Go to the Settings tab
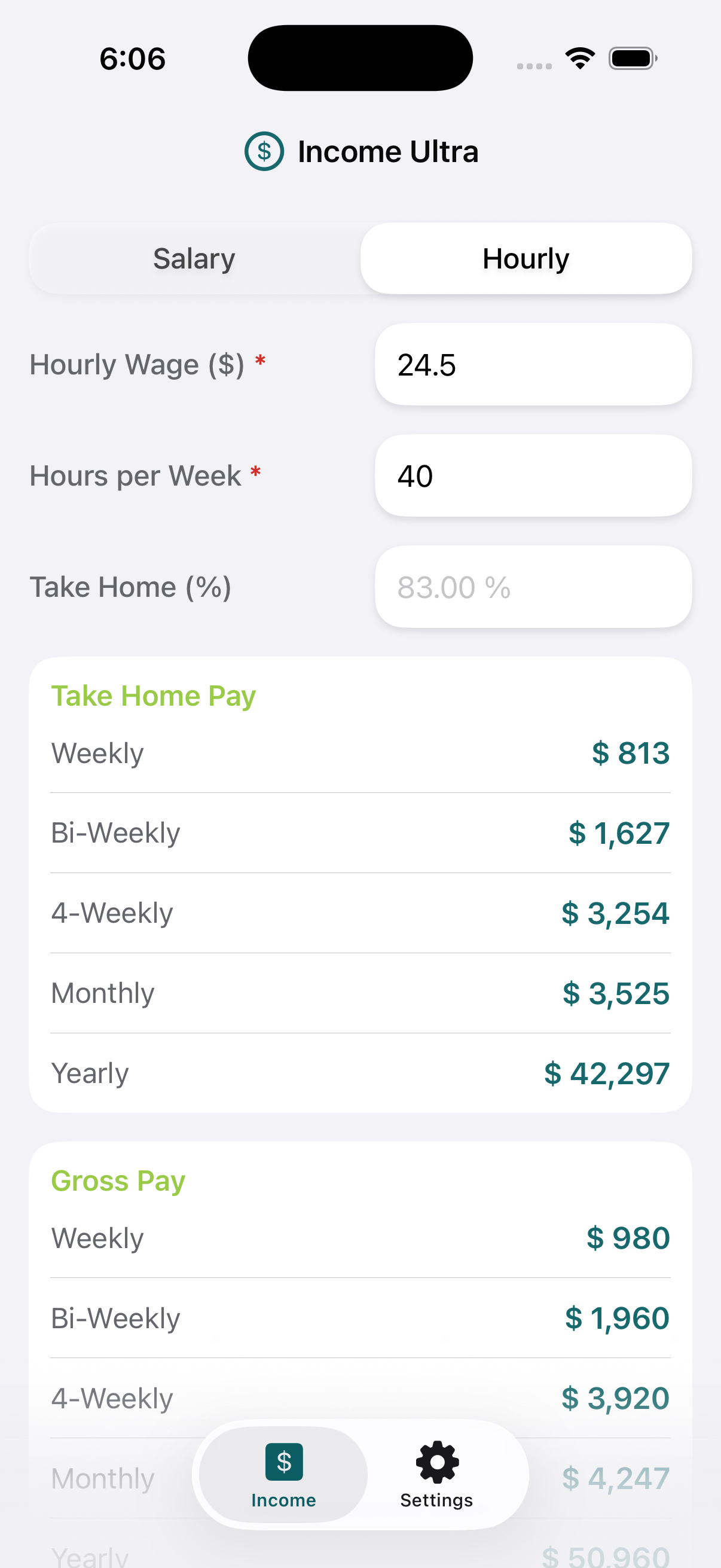Screen dimensions: 721x1568 [x=436, y=1474]
